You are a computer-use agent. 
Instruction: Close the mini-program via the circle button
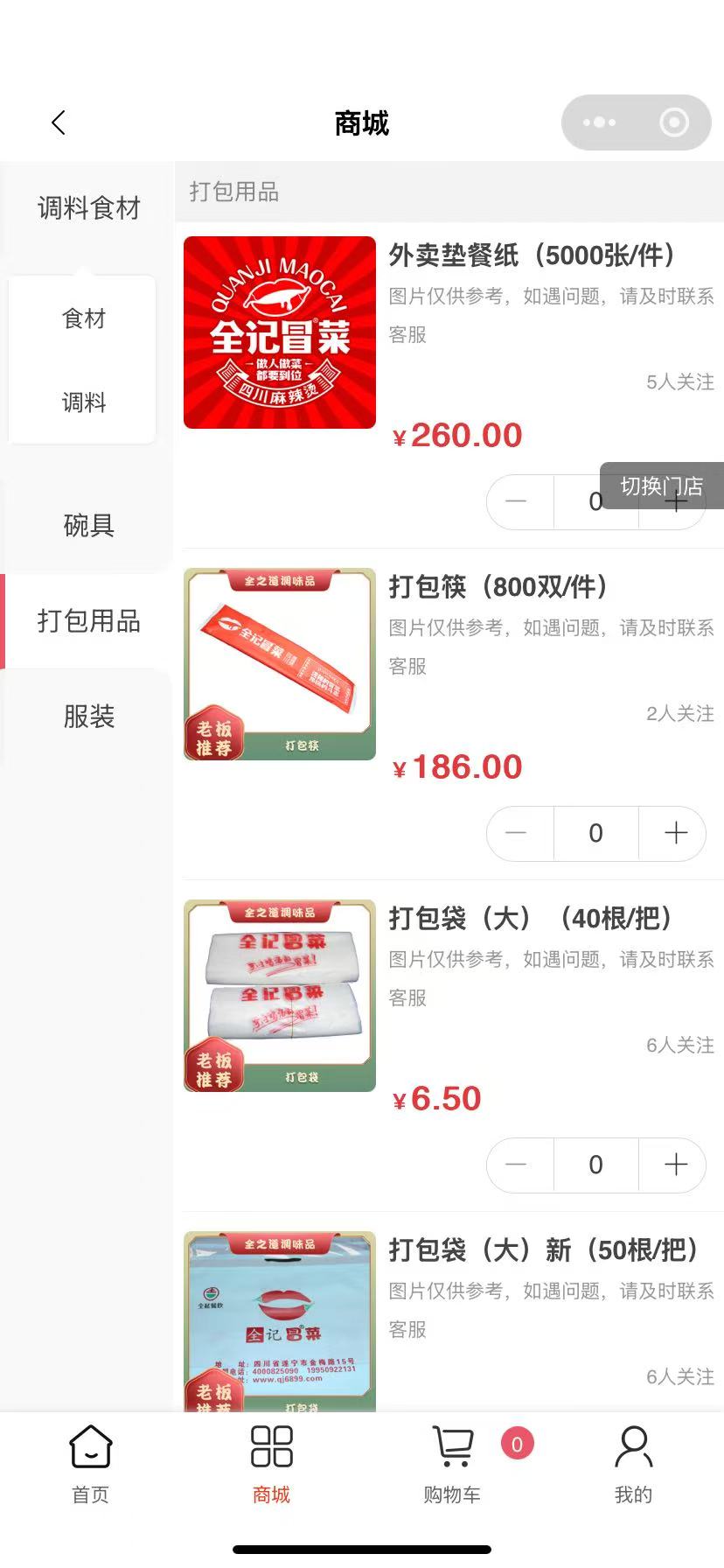click(x=673, y=122)
